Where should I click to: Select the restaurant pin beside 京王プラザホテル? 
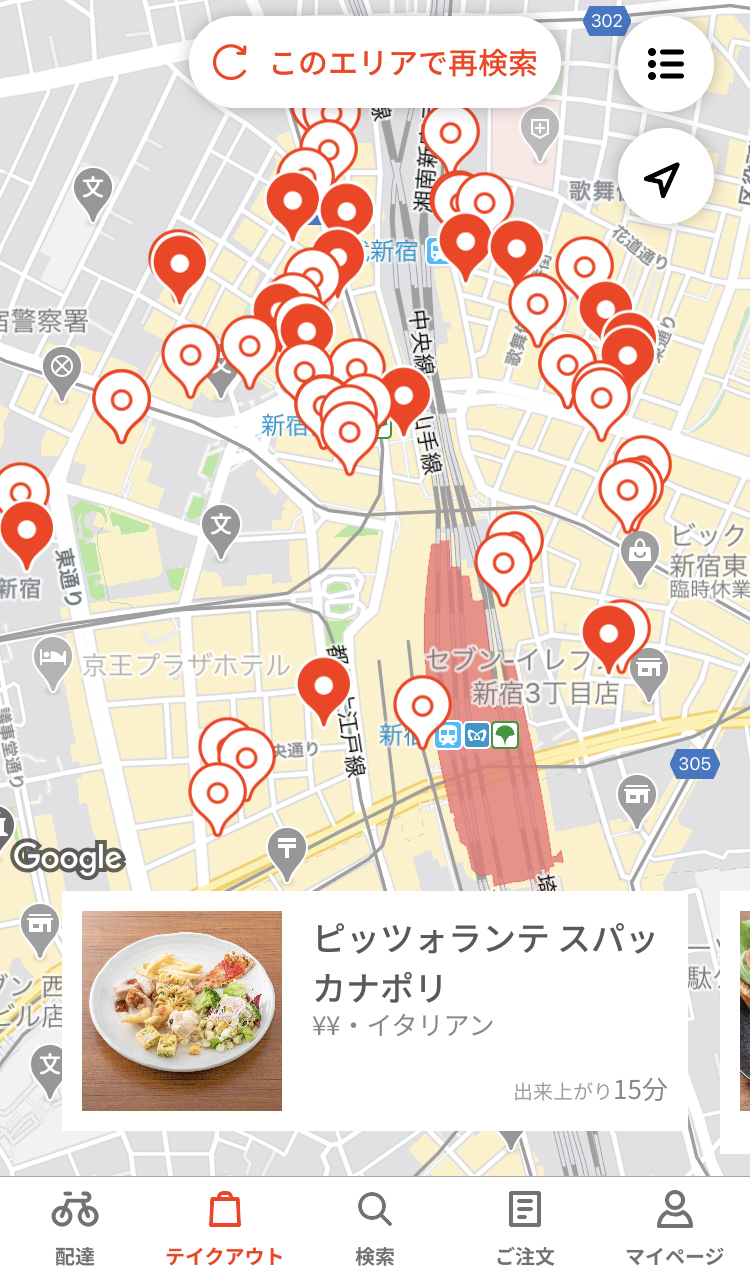point(324,686)
